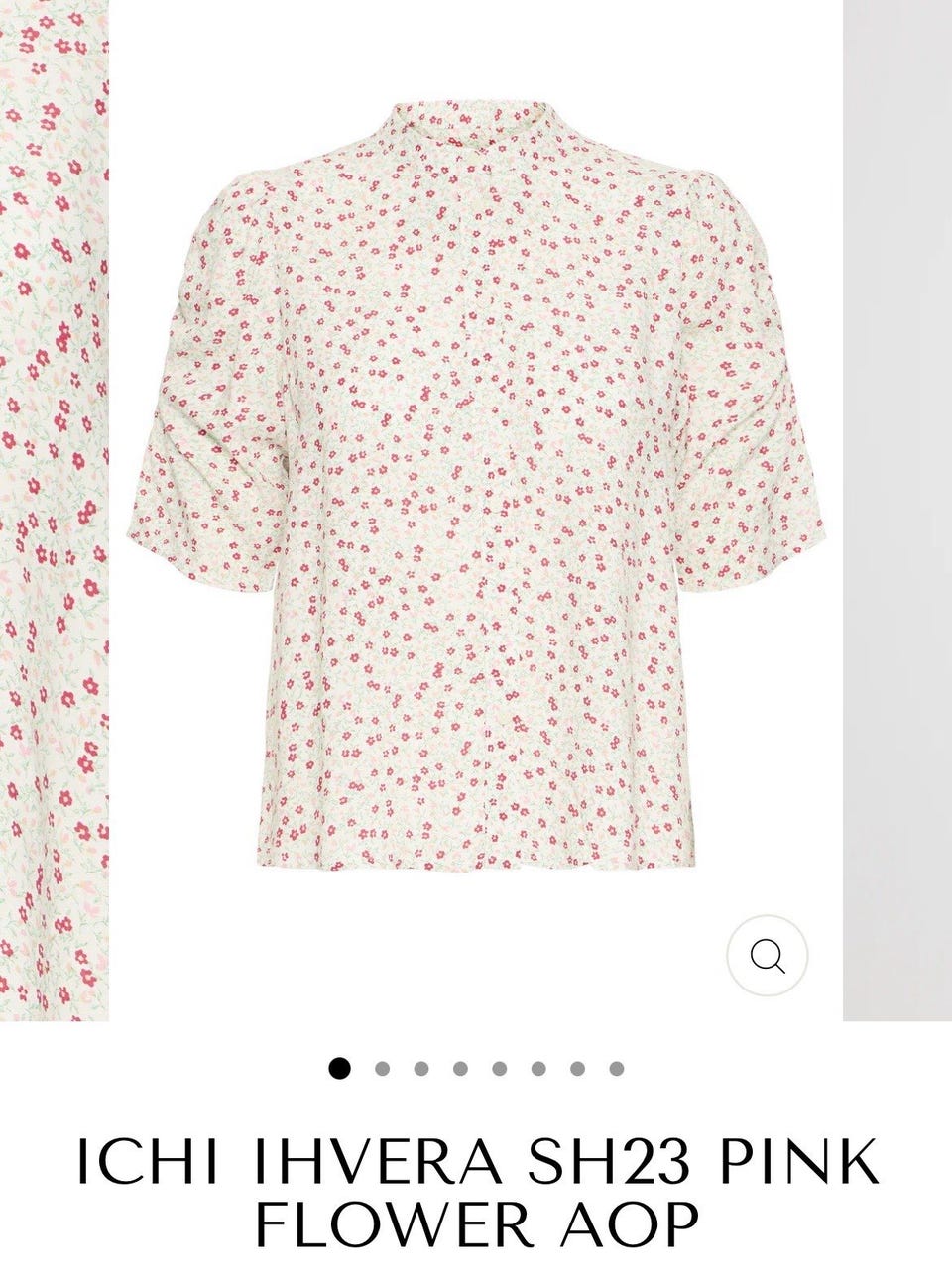
Task: Jump to the second image via indicator dot
Action: [x=382, y=1068]
